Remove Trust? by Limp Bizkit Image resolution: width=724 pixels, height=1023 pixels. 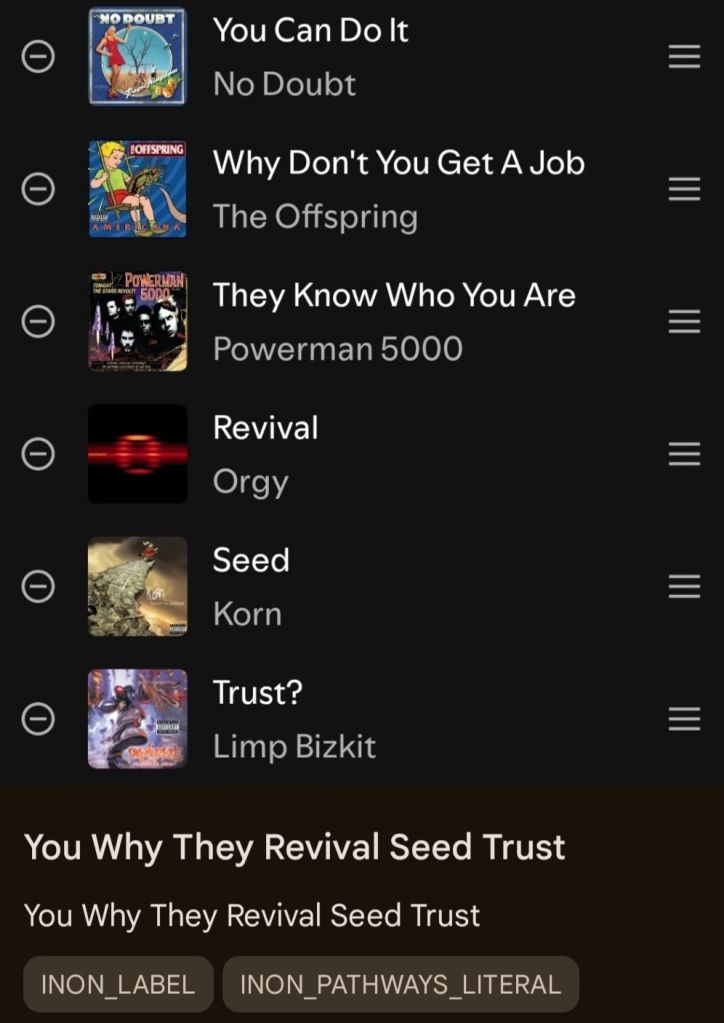38,718
